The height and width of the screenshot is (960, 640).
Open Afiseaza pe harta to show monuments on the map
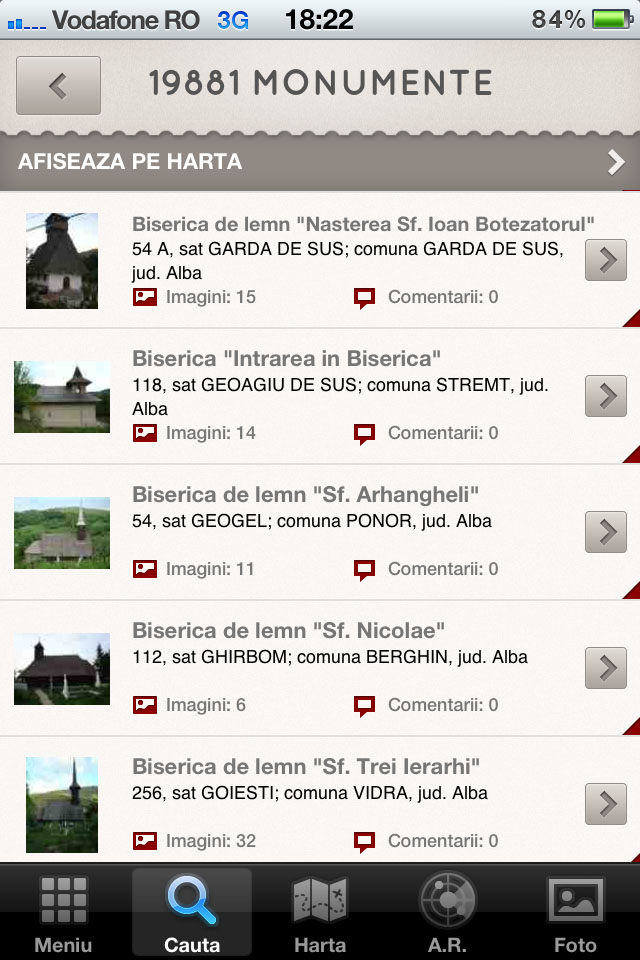pyautogui.click(x=320, y=161)
